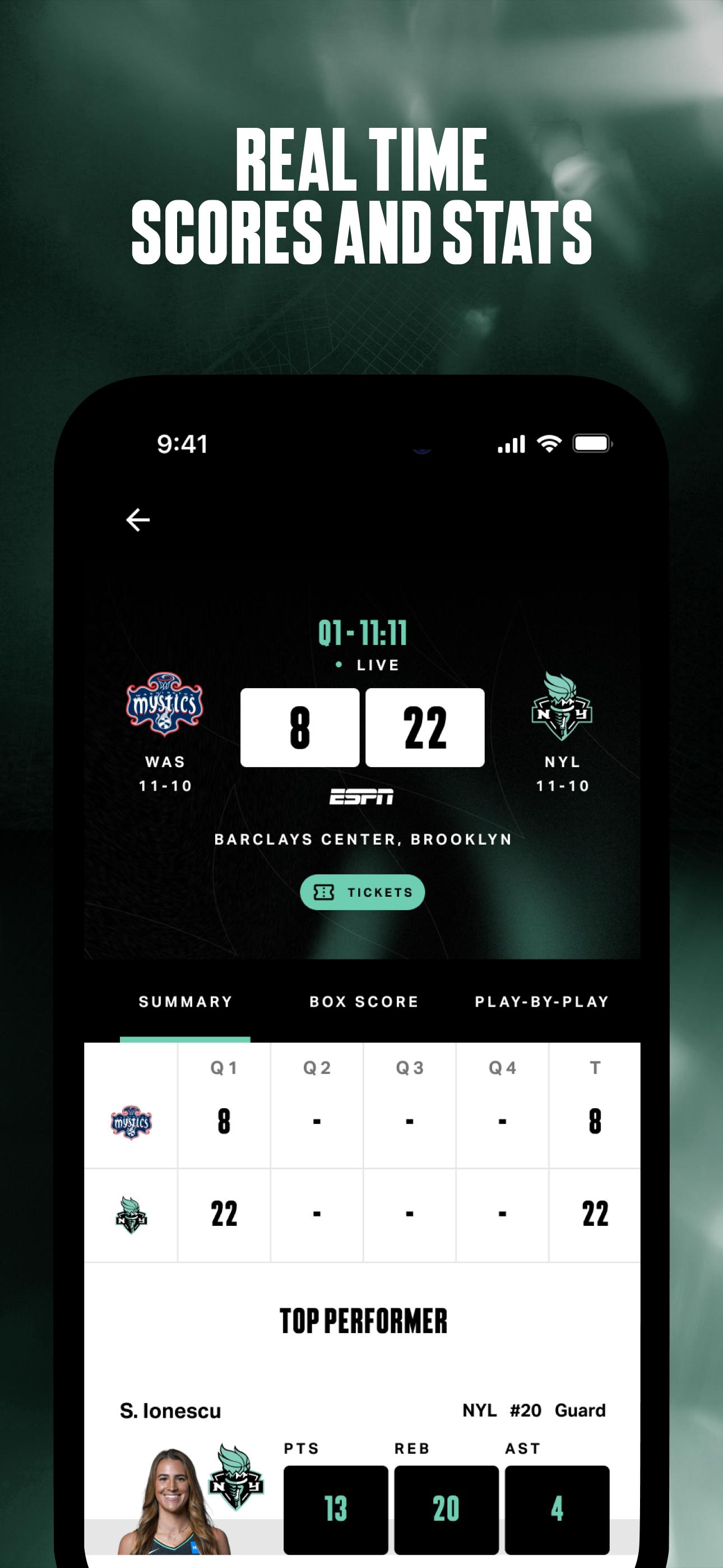
Task: Open S. Ionescu's player profile
Action: pyautogui.click(x=170, y=1410)
